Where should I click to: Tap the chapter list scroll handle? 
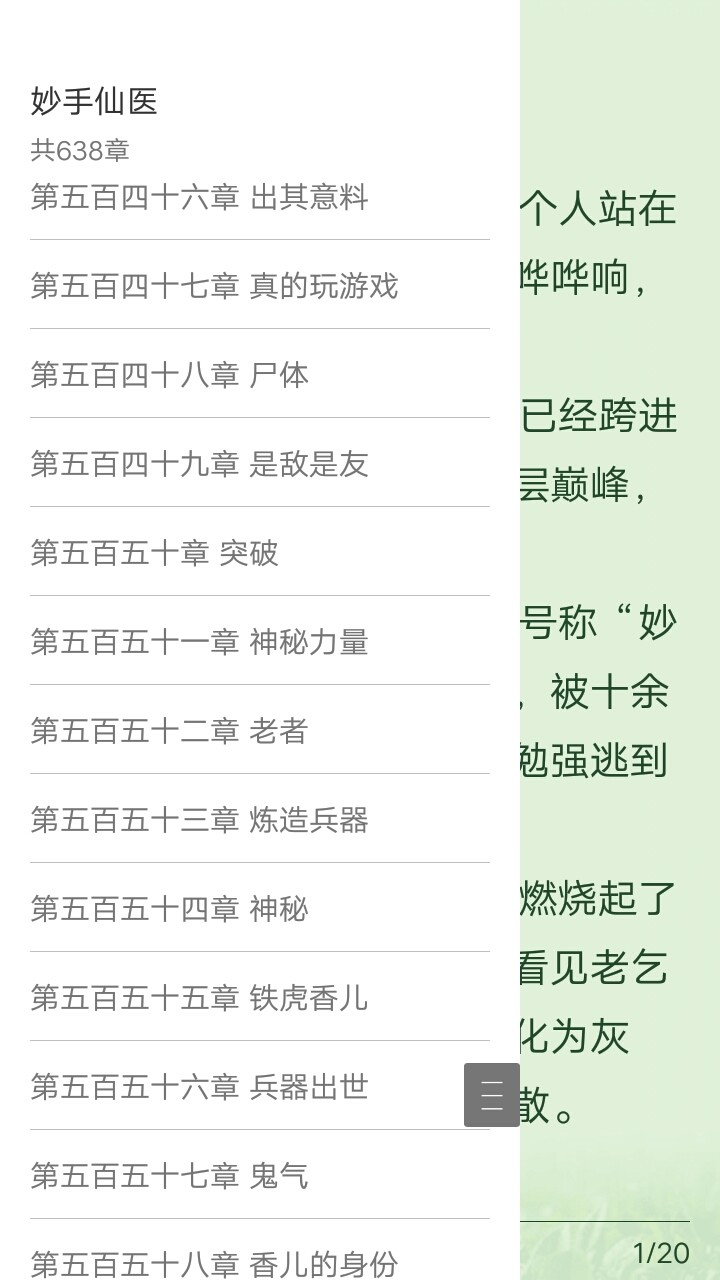point(492,1095)
